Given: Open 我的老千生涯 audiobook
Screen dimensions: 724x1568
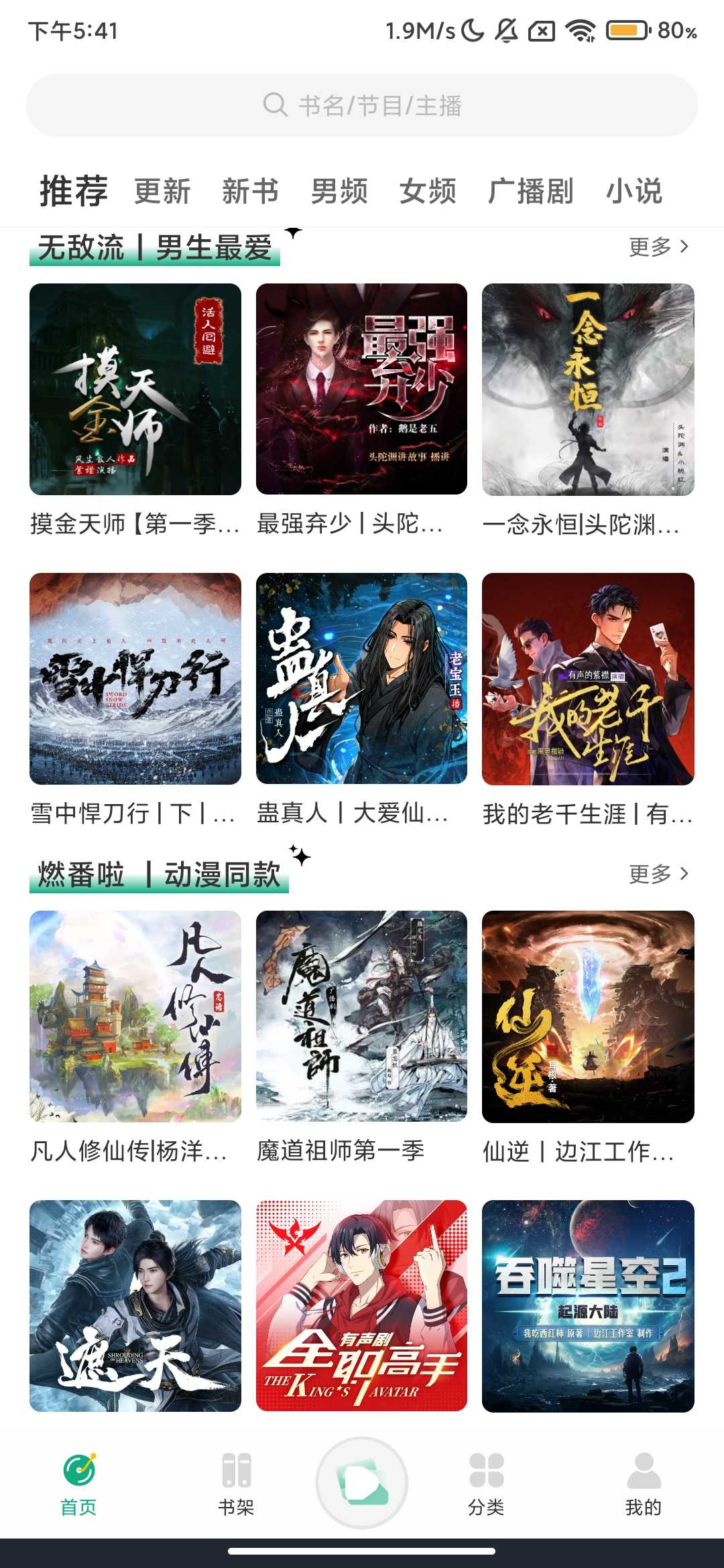Looking at the screenshot, I should [588, 679].
